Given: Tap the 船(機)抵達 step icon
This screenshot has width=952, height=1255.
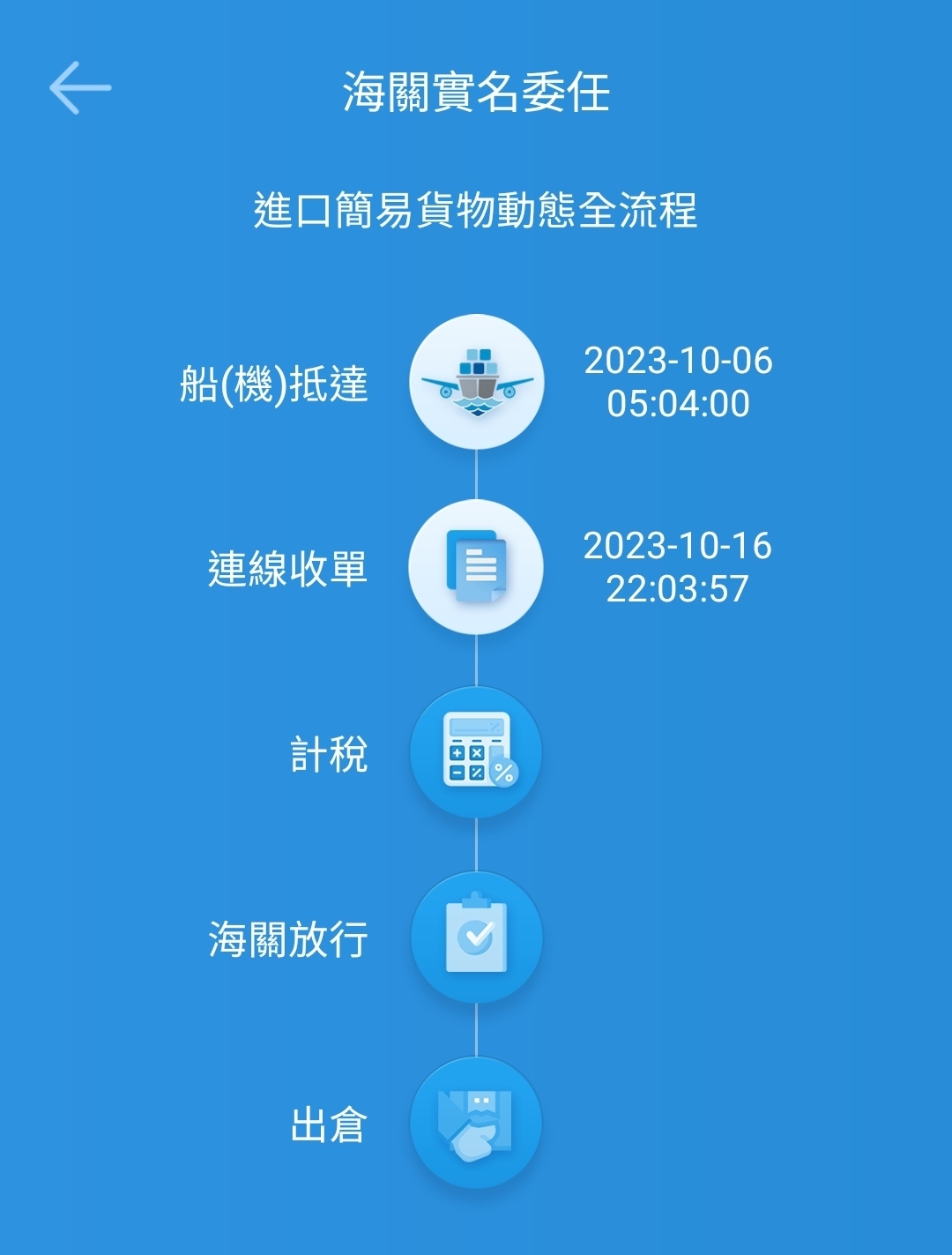Looking at the screenshot, I should [476, 383].
